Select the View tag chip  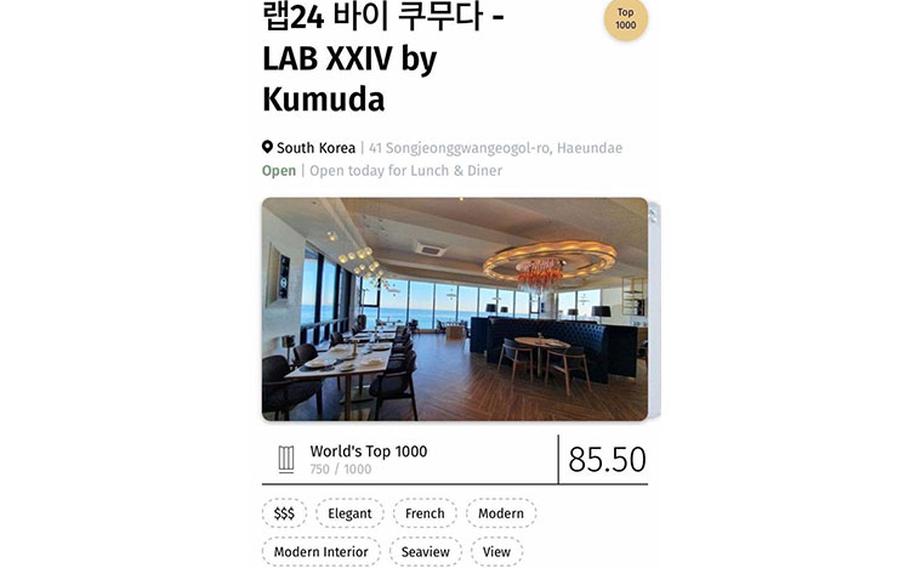click(496, 551)
